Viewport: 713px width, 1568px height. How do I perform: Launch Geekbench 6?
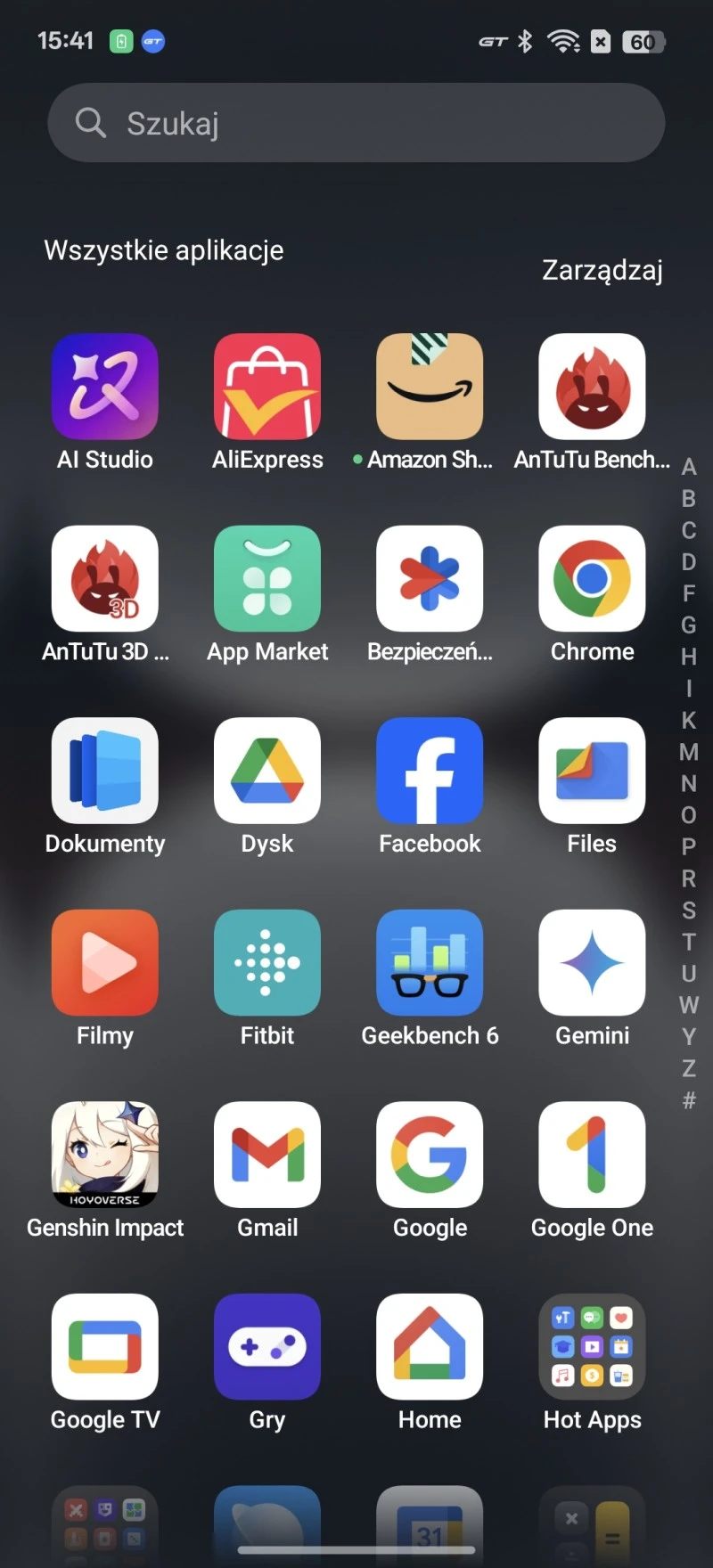[x=430, y=963]
